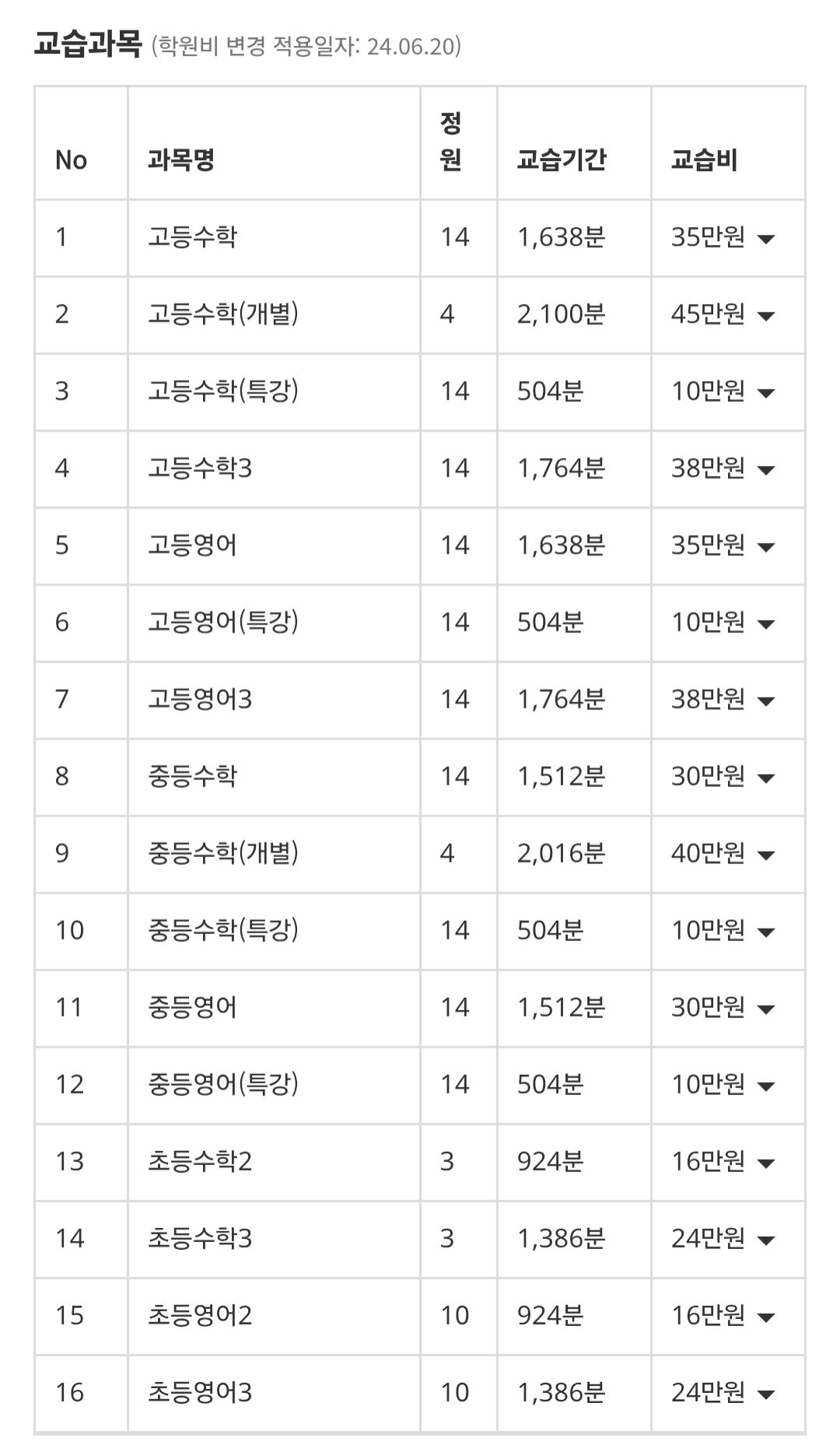Show the 16만원 details for 초등영어2

click(x=765, y=1317)
